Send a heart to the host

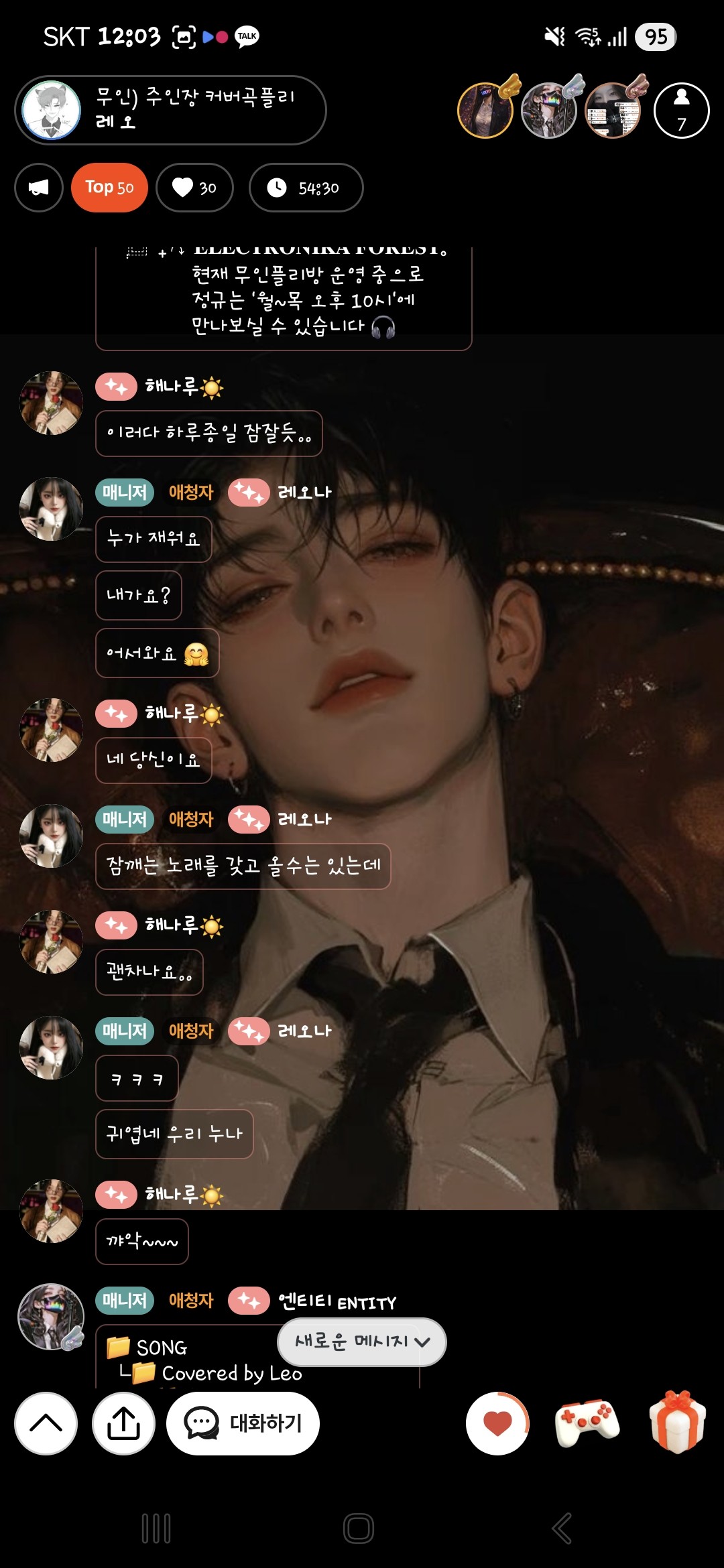pos(497,1423)
